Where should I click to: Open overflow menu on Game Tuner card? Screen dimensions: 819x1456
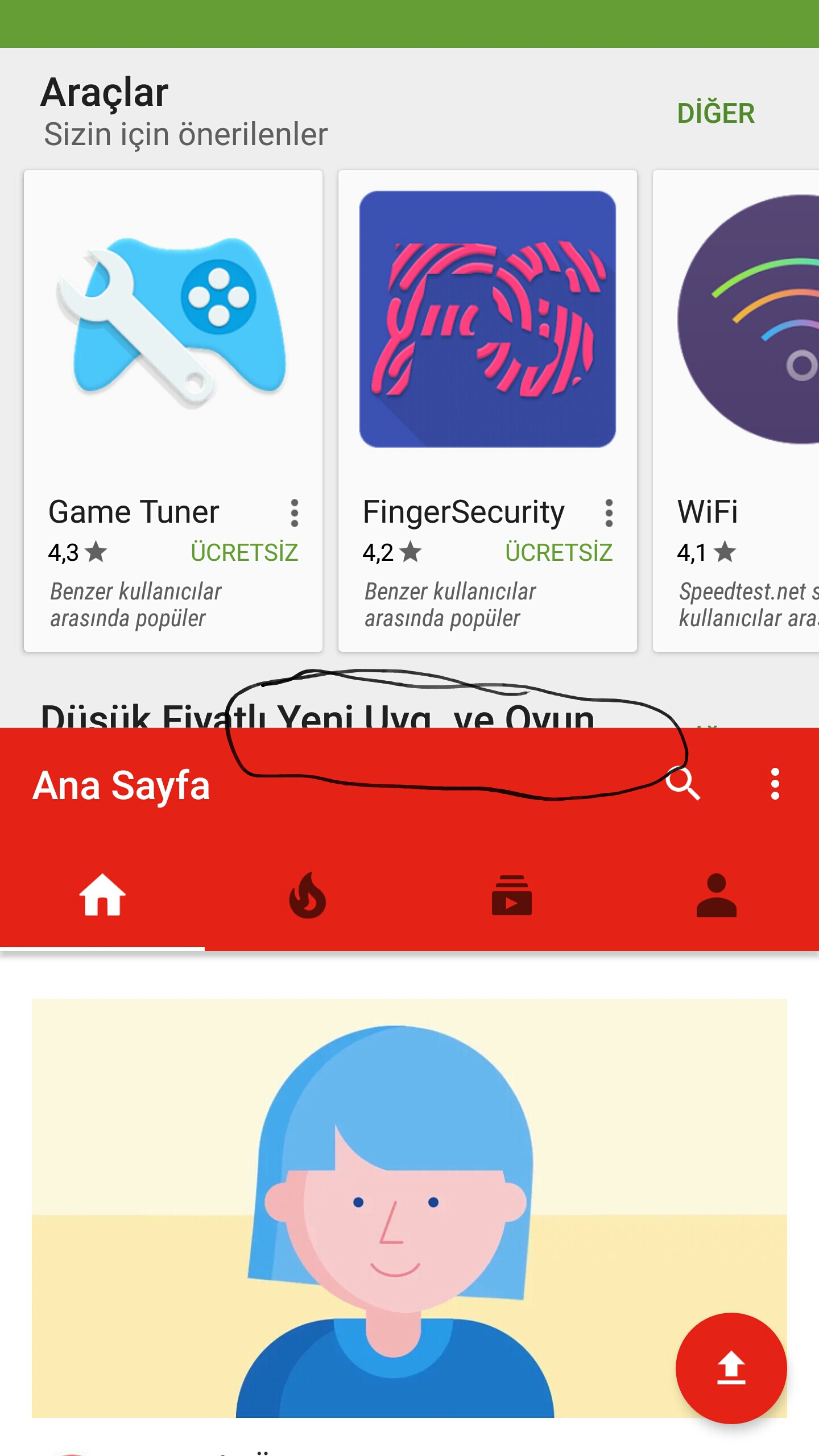click(x=294, y=513)
